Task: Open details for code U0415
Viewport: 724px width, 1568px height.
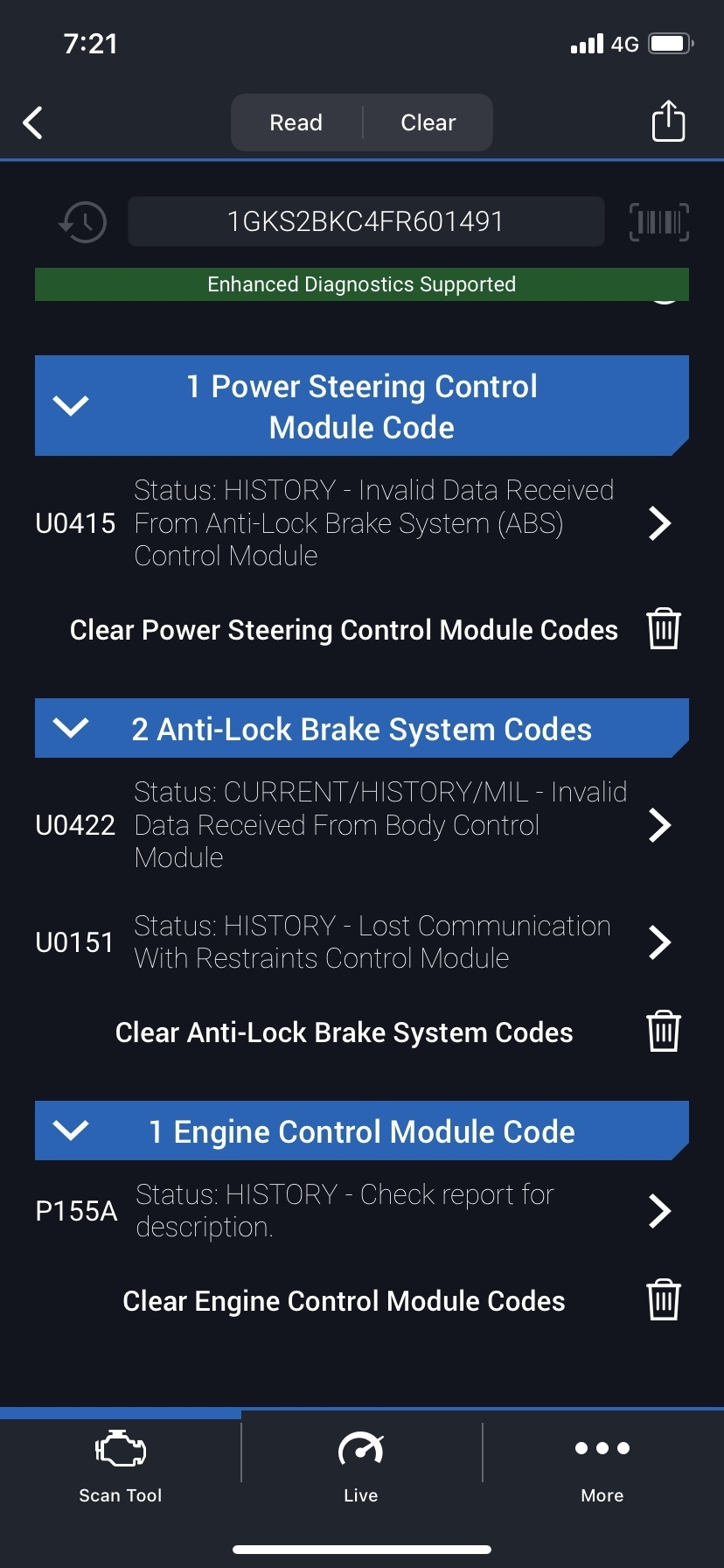Action: (x=659, y=523)
